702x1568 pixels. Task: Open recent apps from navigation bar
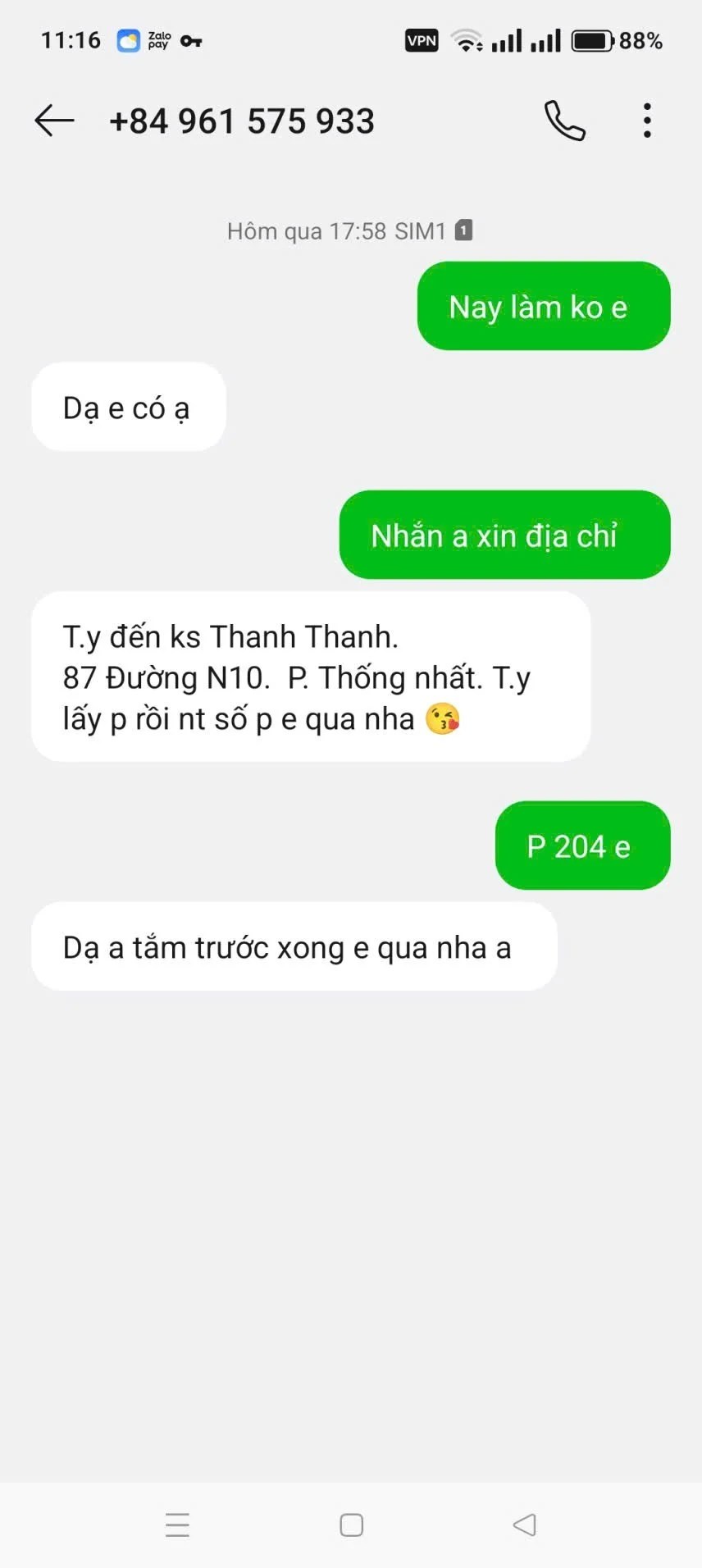pyautogui.click(x=177, y=1525)
